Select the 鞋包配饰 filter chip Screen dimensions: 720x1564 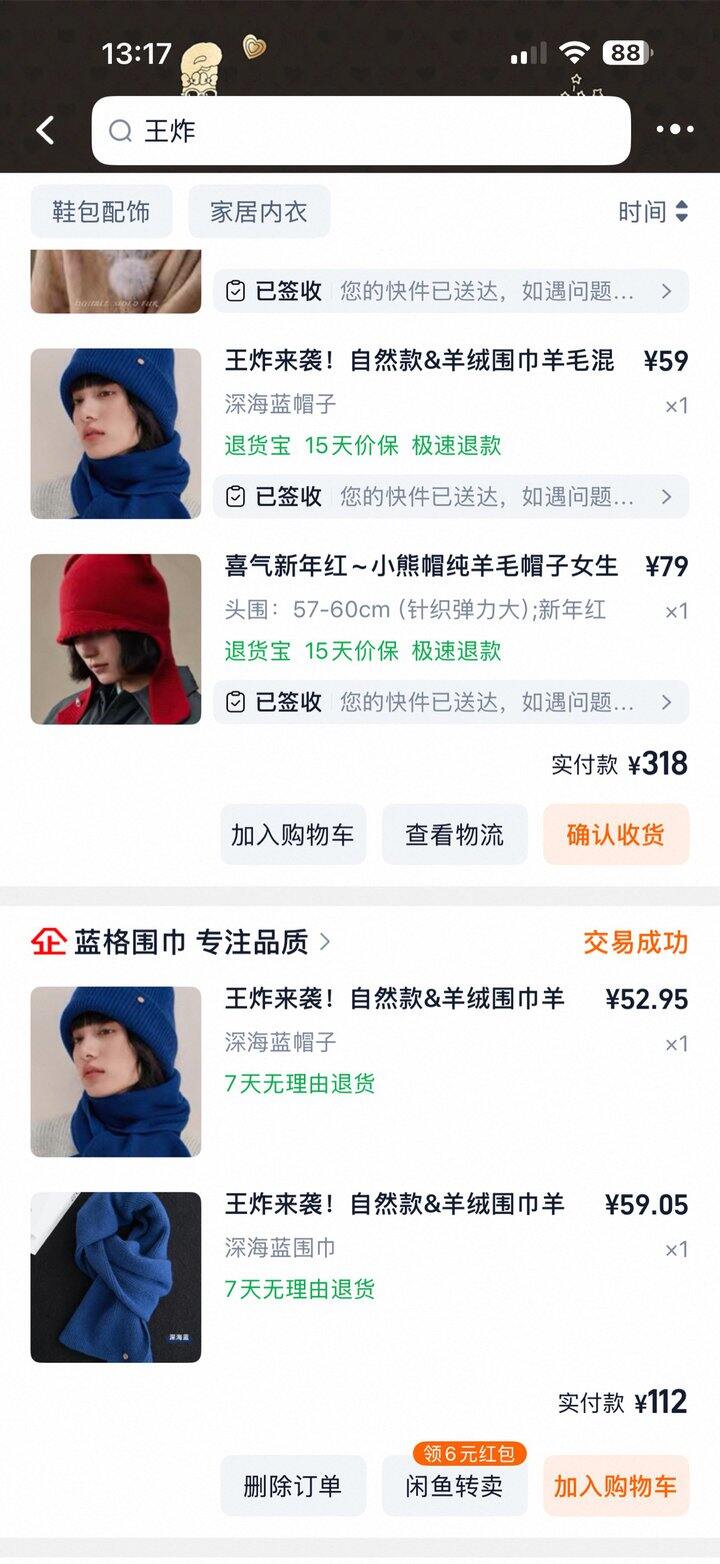(x=101, y=212)
